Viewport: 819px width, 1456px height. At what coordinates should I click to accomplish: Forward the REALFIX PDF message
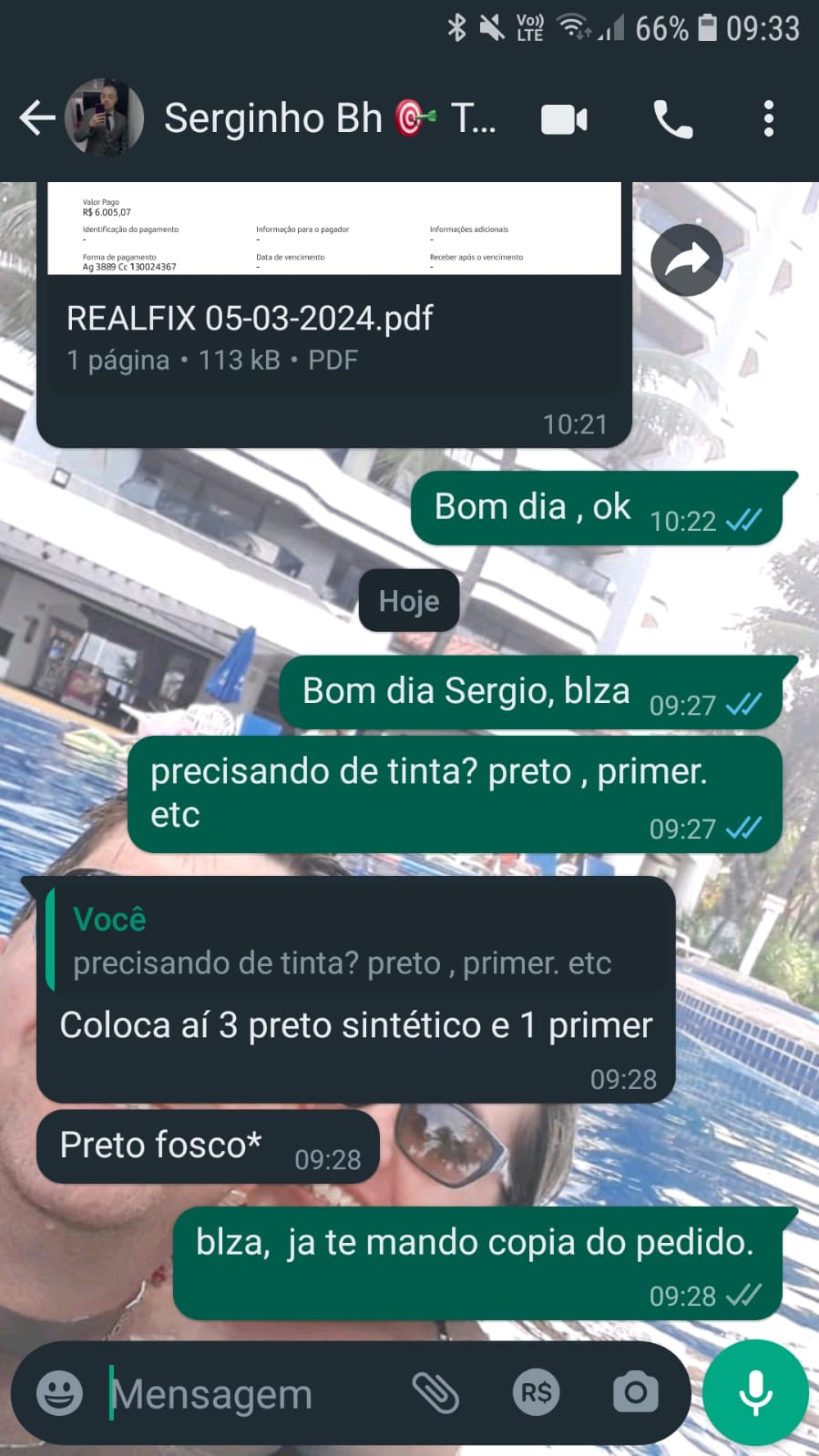coord(686,260)
